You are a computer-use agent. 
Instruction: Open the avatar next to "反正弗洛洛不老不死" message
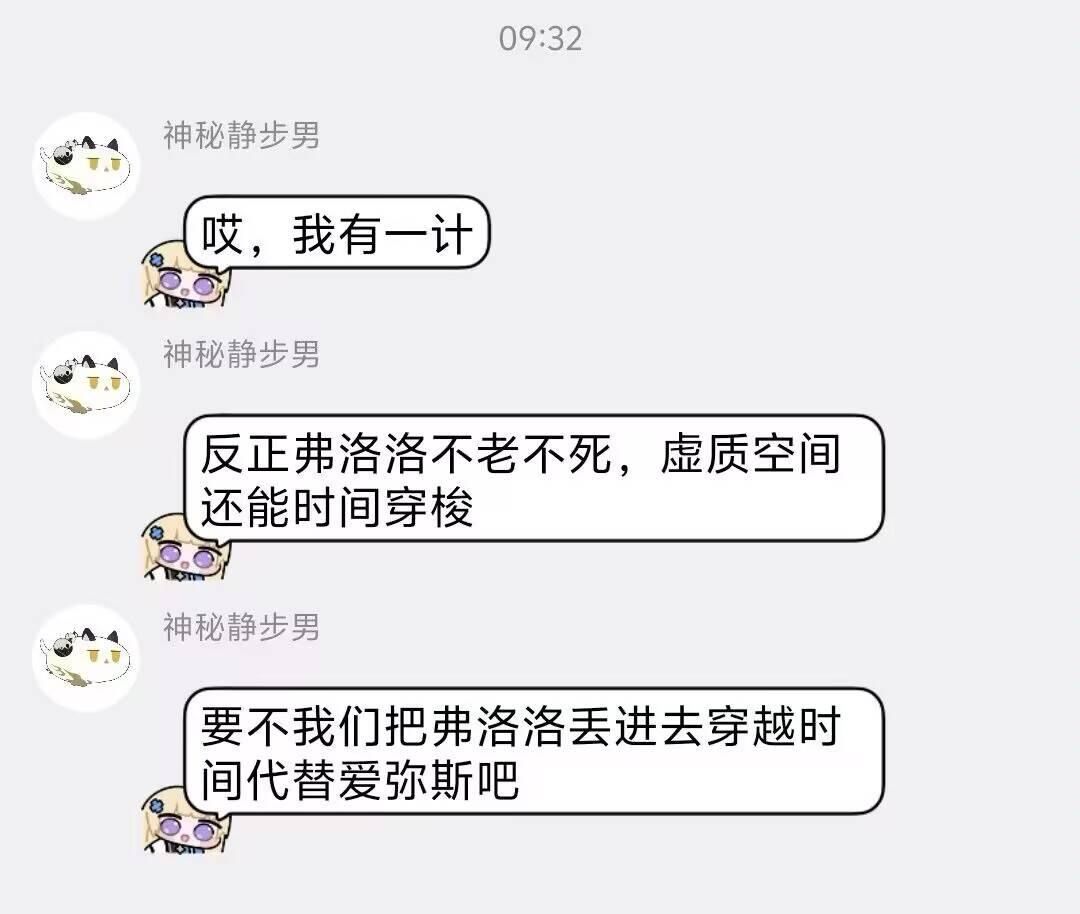(86, 385)
